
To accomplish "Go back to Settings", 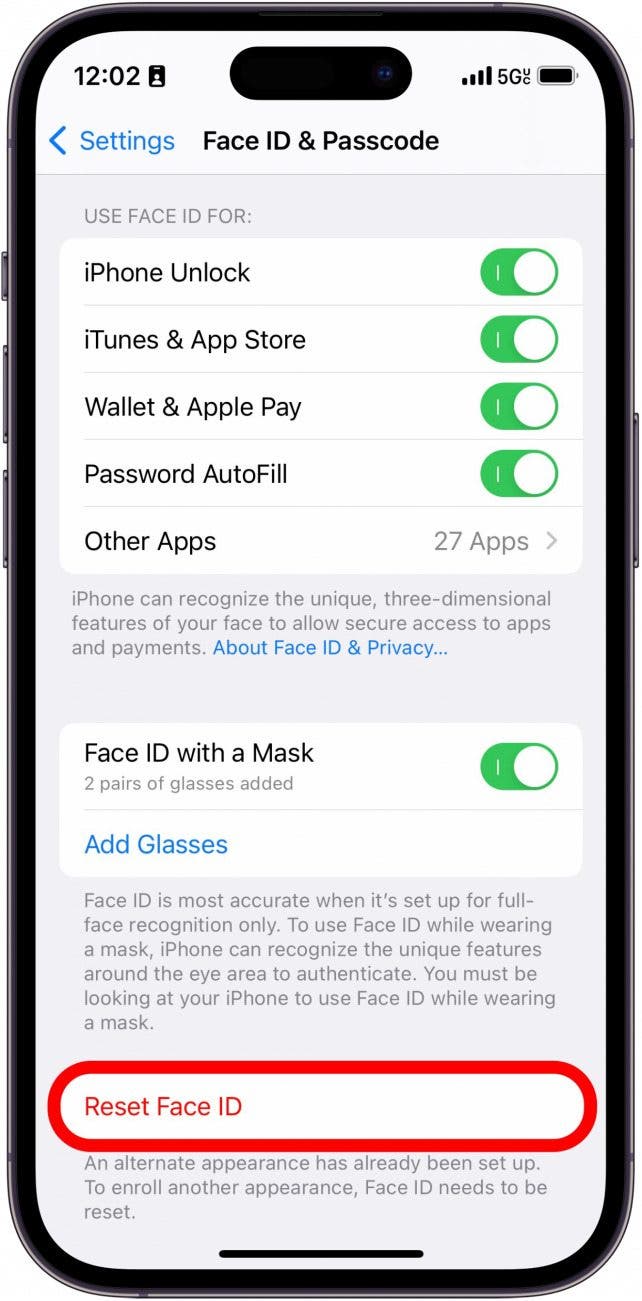I will [x=111, y=141].
